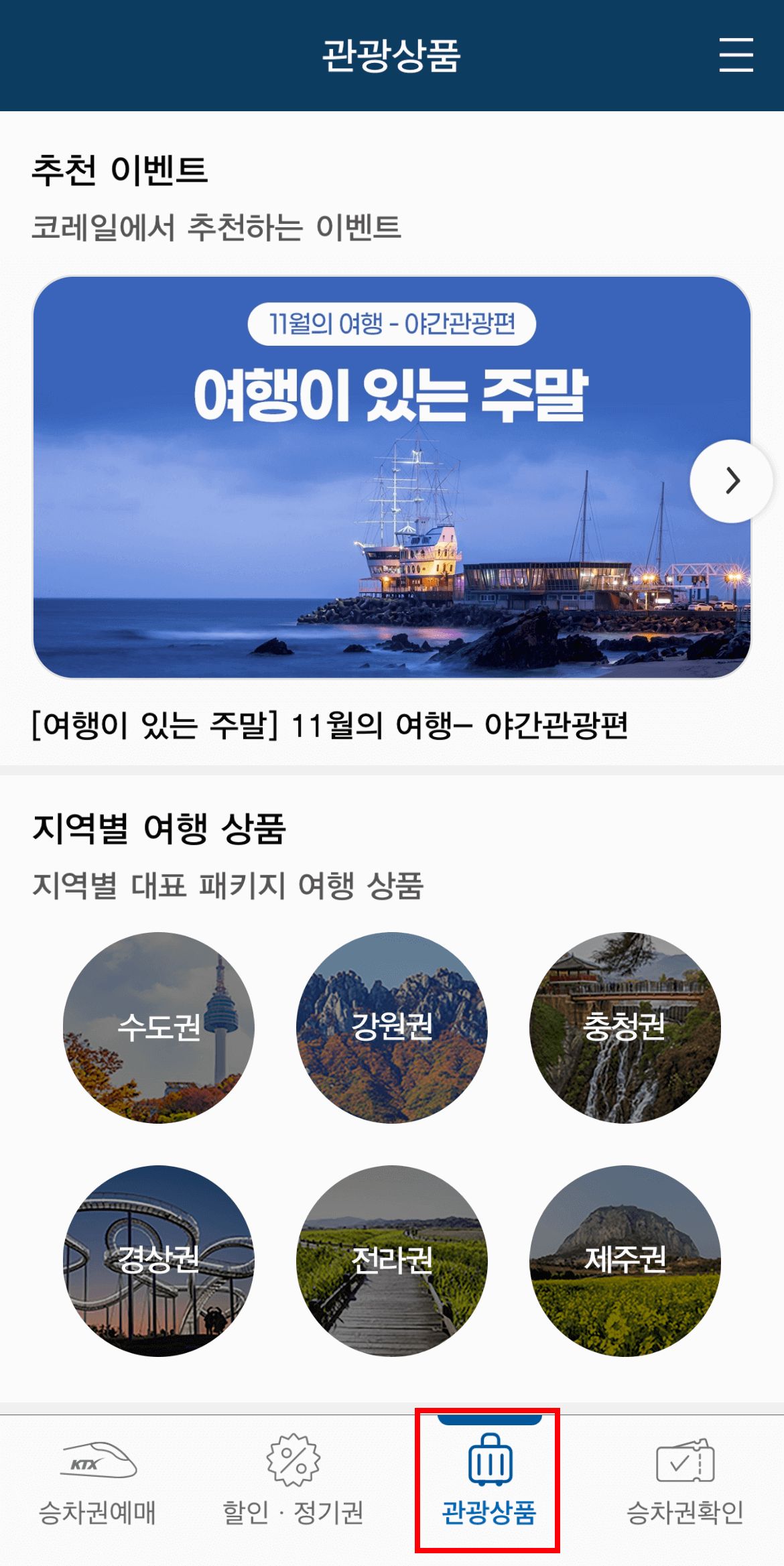This screenshot has height=1566, width=784.
Task: Tap the KTX train logo above 승차권예매
Action: 98,1466
